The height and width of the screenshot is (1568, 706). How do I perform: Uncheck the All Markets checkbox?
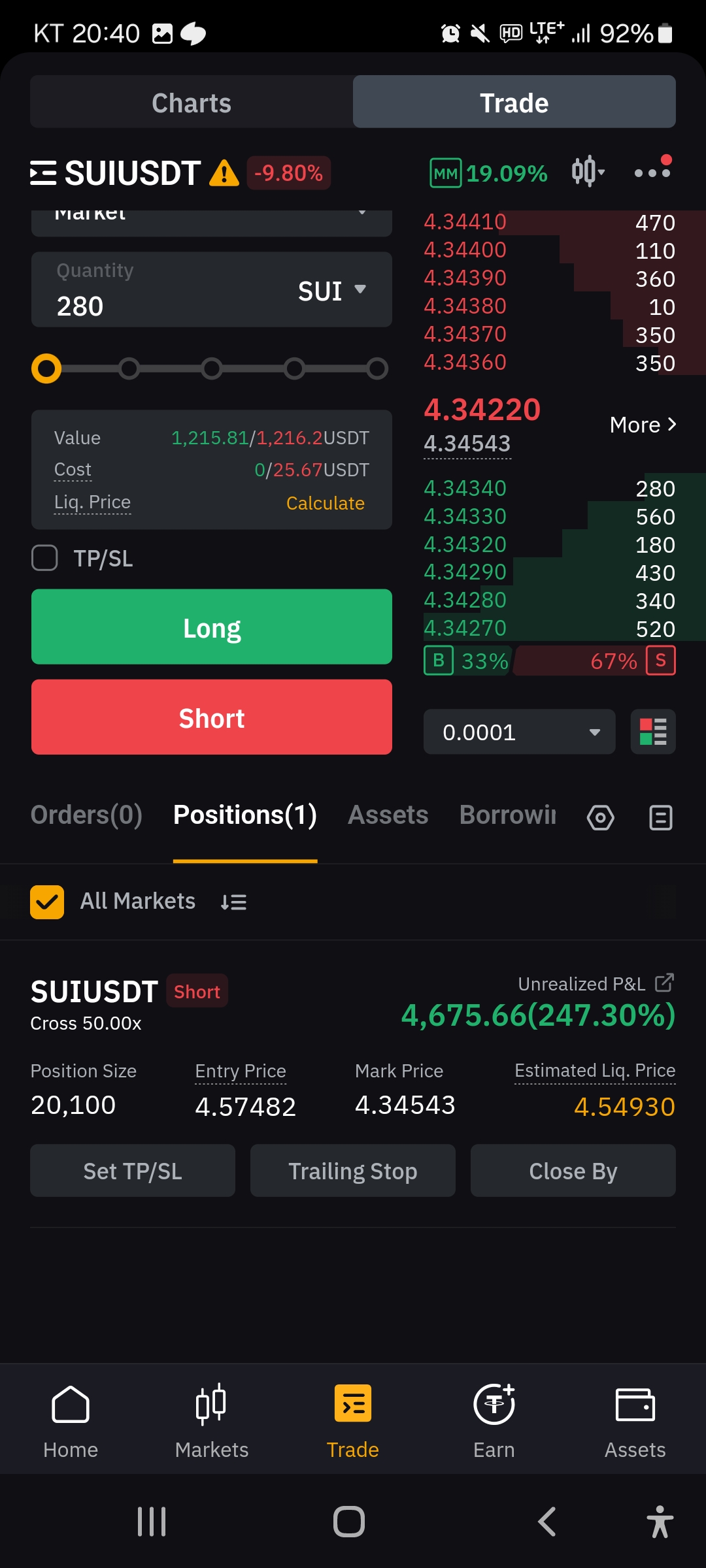point(47,902)
